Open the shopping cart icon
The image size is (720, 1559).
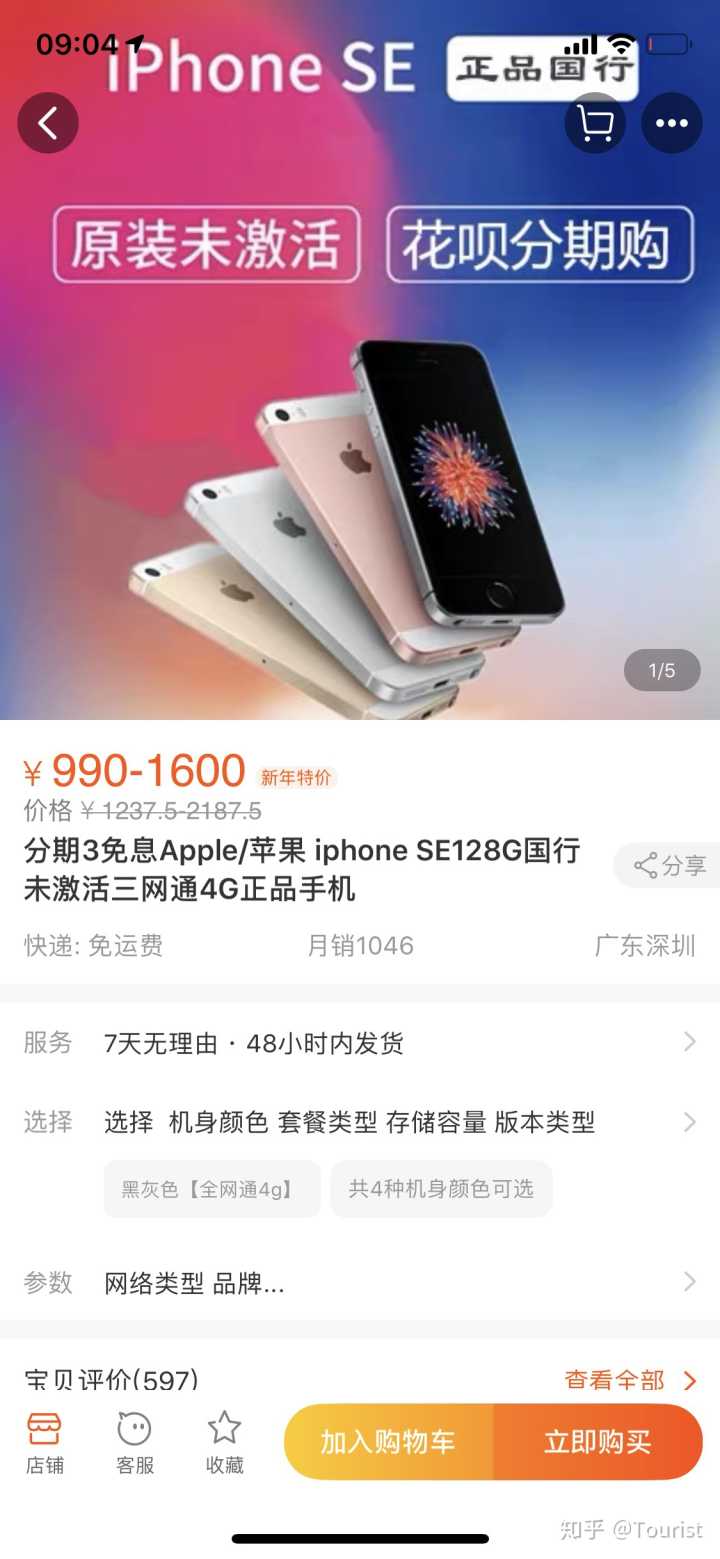click(595, 123)
